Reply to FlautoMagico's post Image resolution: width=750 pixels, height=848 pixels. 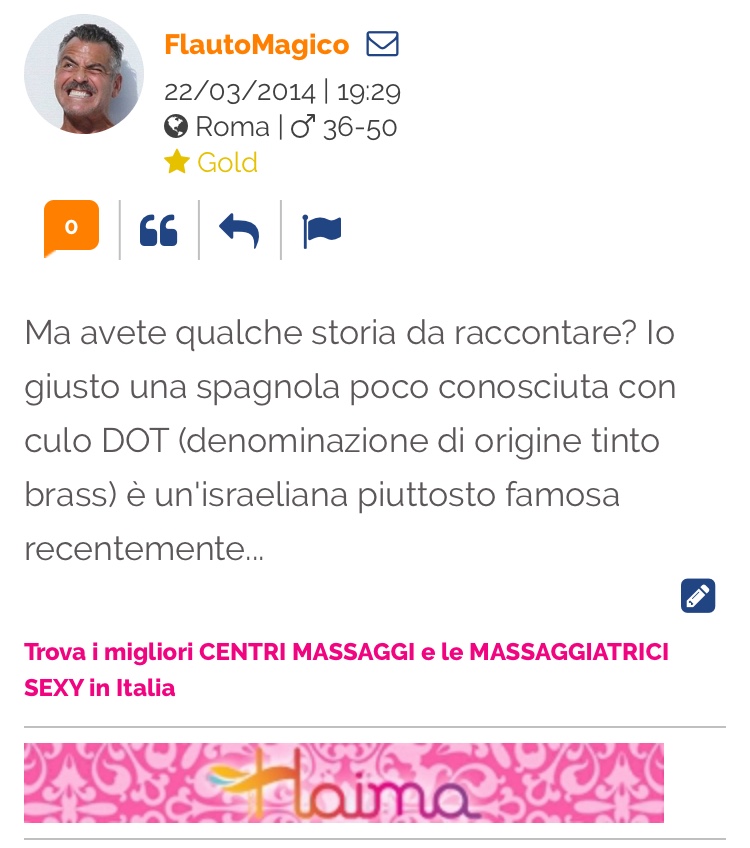click(239, 231)
